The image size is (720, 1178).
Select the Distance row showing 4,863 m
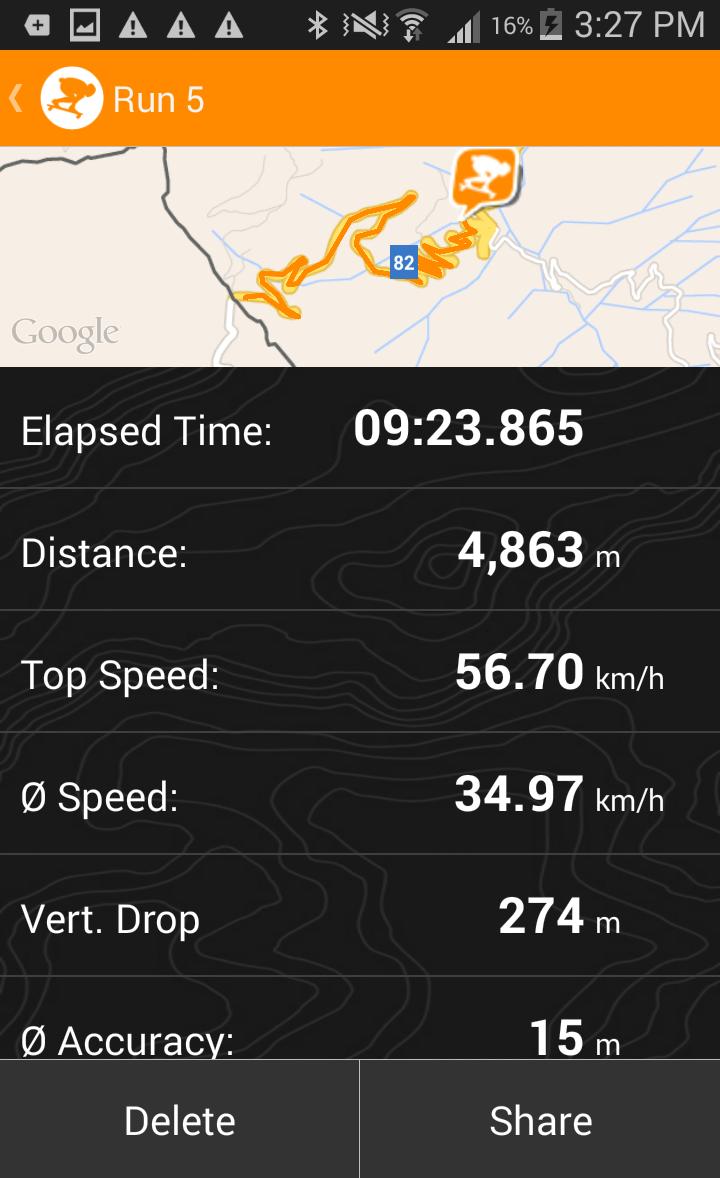point(360,552)
